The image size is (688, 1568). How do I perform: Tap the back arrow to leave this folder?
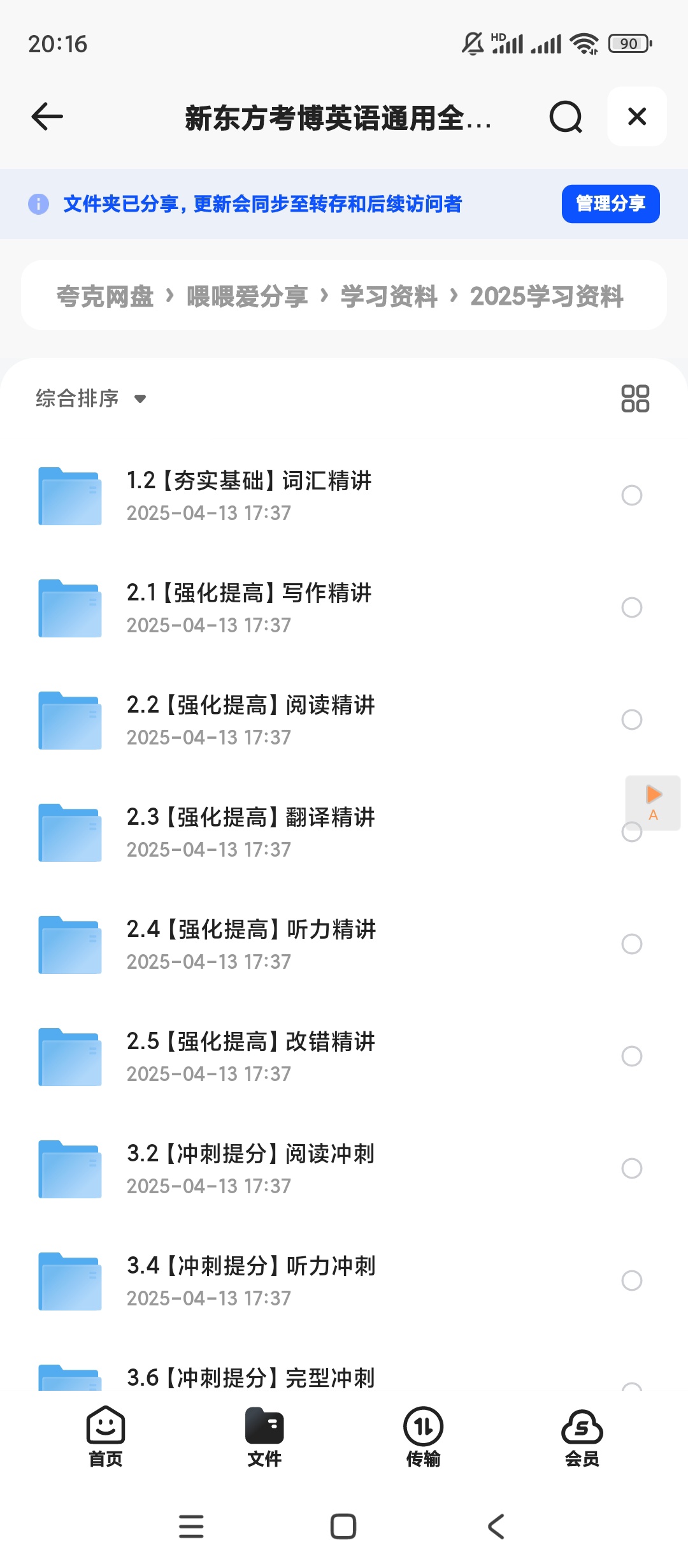pyautogui.click(x=46, y=117)
